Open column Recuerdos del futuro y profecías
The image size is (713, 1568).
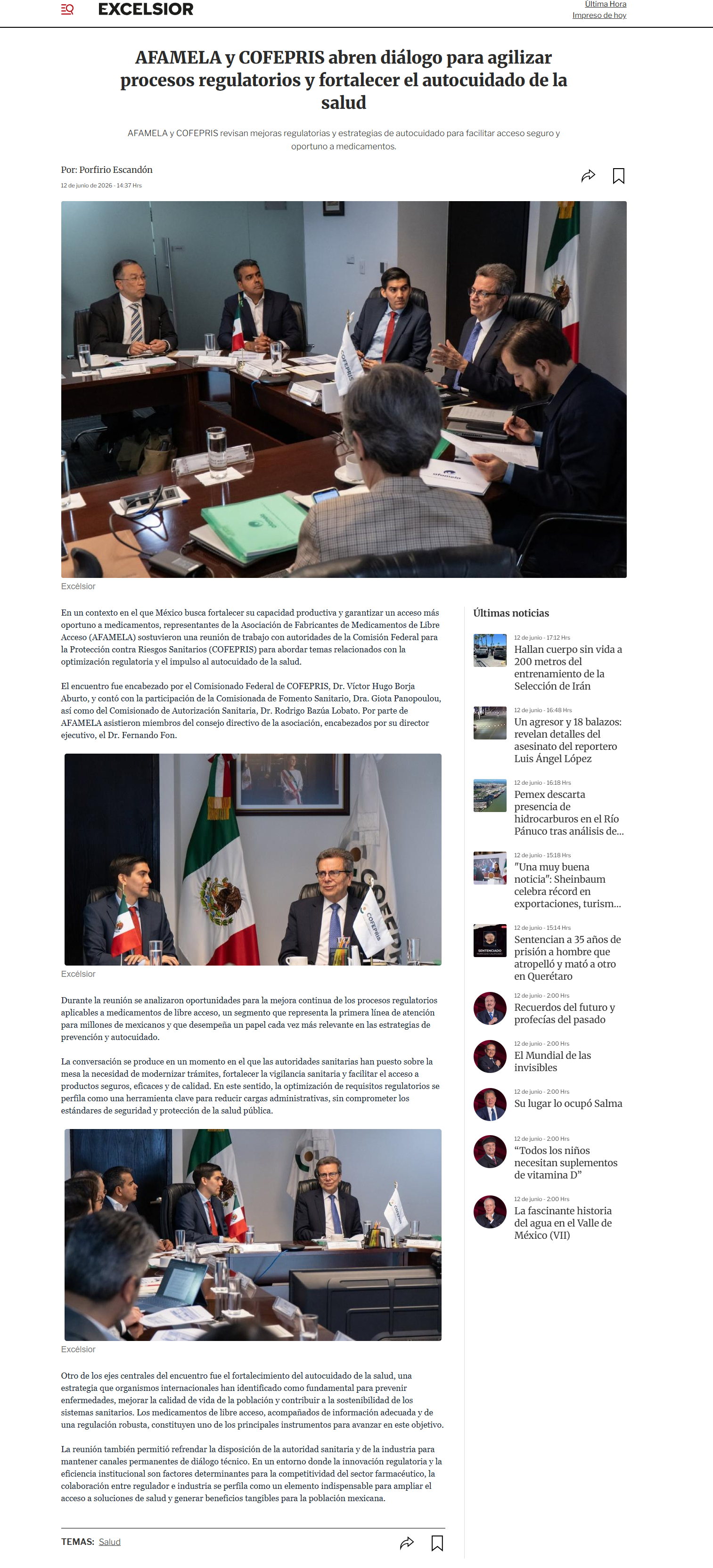coord(565,1013)
